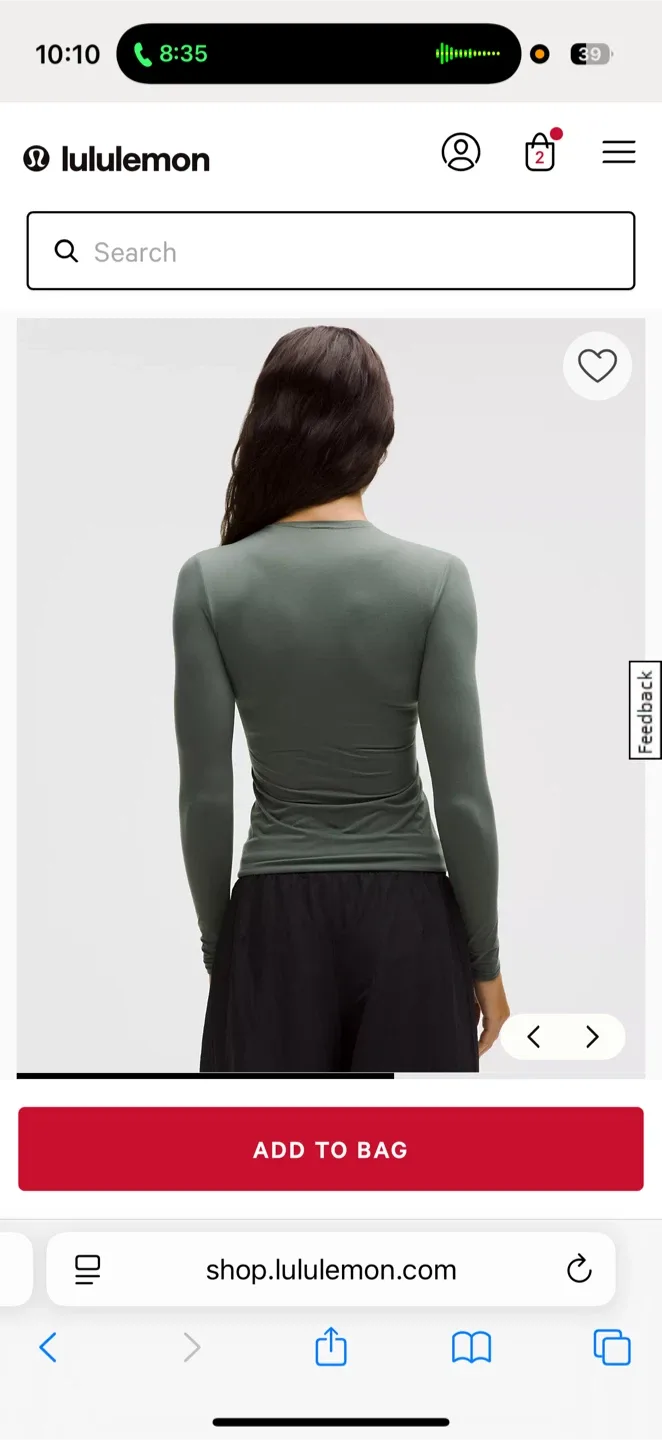Open the account profile icon
The height and width of the screenshot is (1440, 662).
[x=461, y=152]
